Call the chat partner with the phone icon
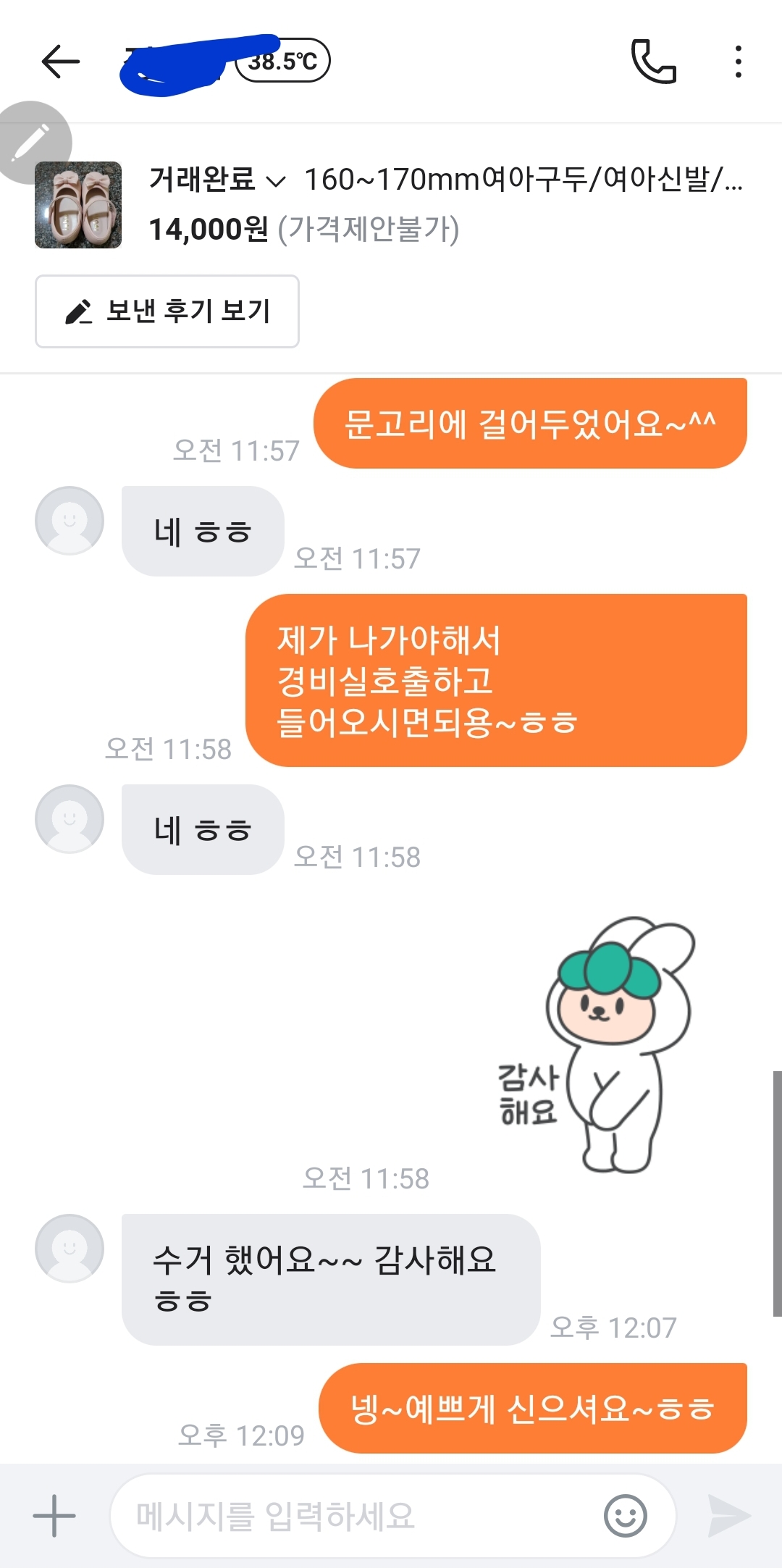The height and width of the screenshot is (1568, 782). (x=654, y=62)
